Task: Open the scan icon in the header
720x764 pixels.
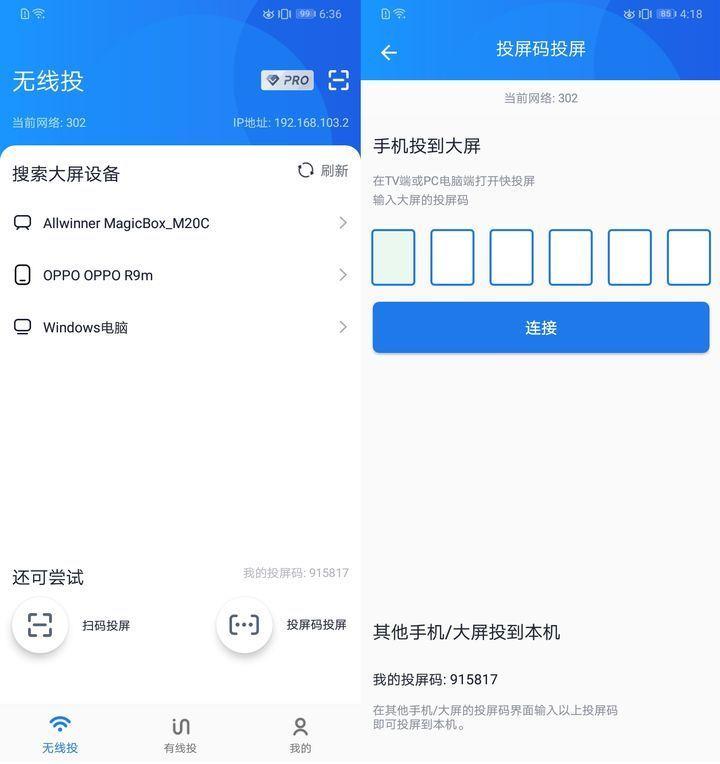Action: pos(339,81)
